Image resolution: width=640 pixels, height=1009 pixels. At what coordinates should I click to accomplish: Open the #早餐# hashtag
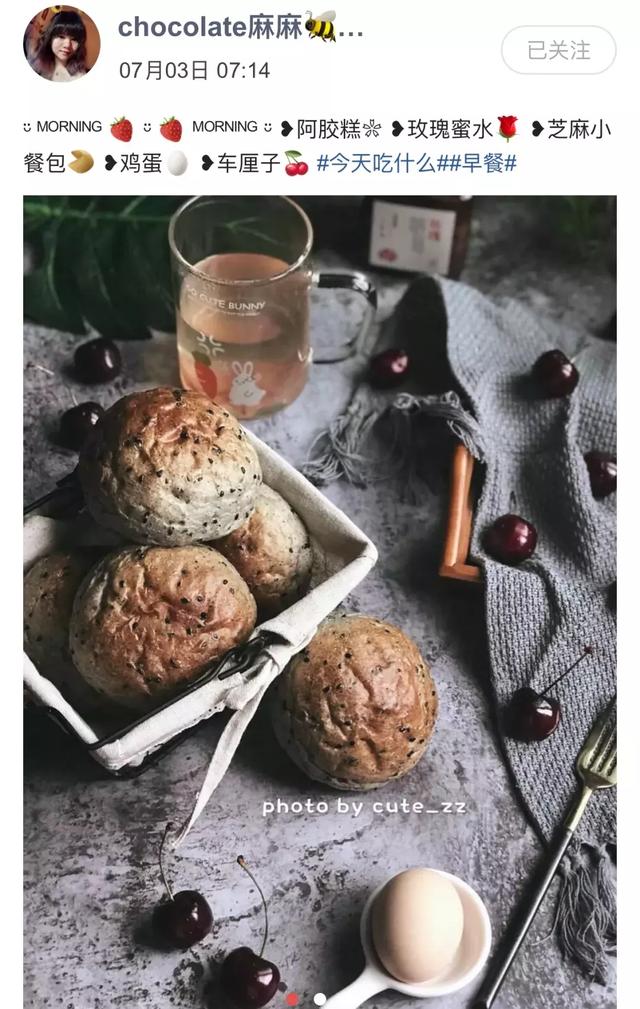coord(484,163)
